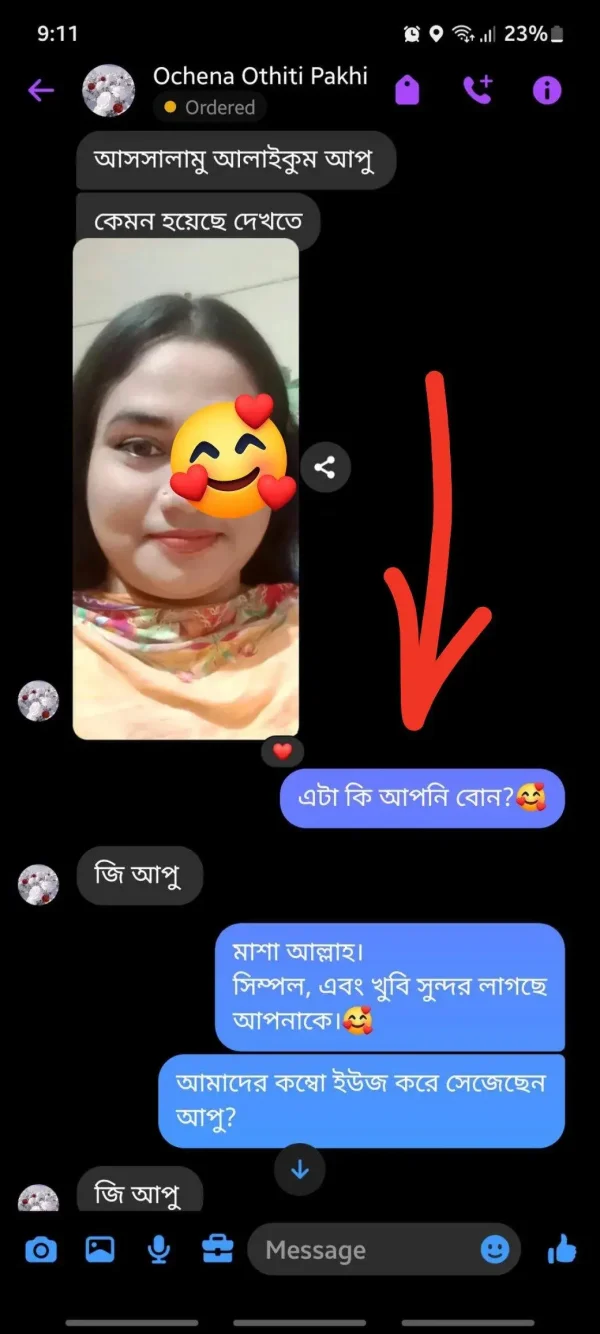Start a call with Ochena Othiti Pakhi
The image size is (600, 1334).
click(477, 91)
